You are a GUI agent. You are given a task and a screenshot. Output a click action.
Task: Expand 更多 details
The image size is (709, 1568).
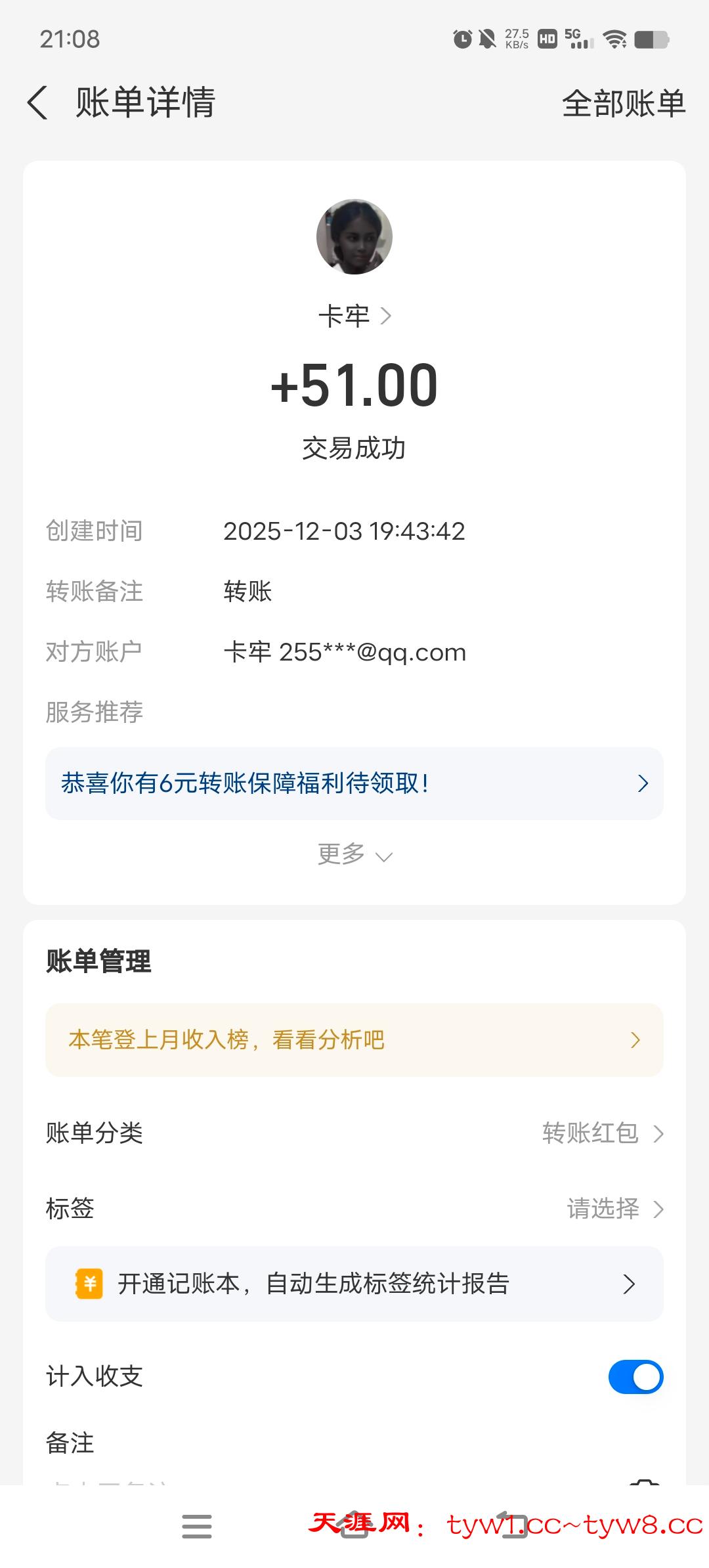[x=354, y=854]
